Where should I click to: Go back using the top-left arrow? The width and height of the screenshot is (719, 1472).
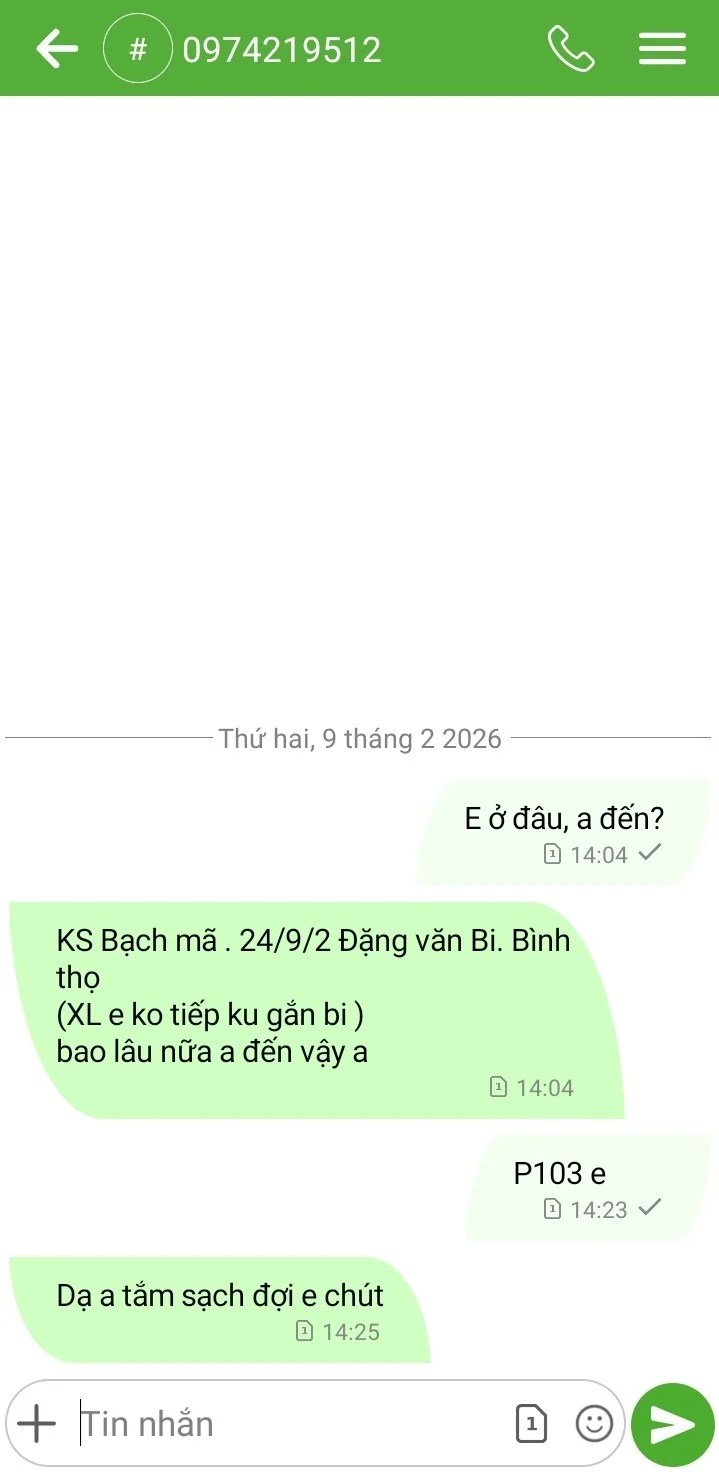coord(57,49)
